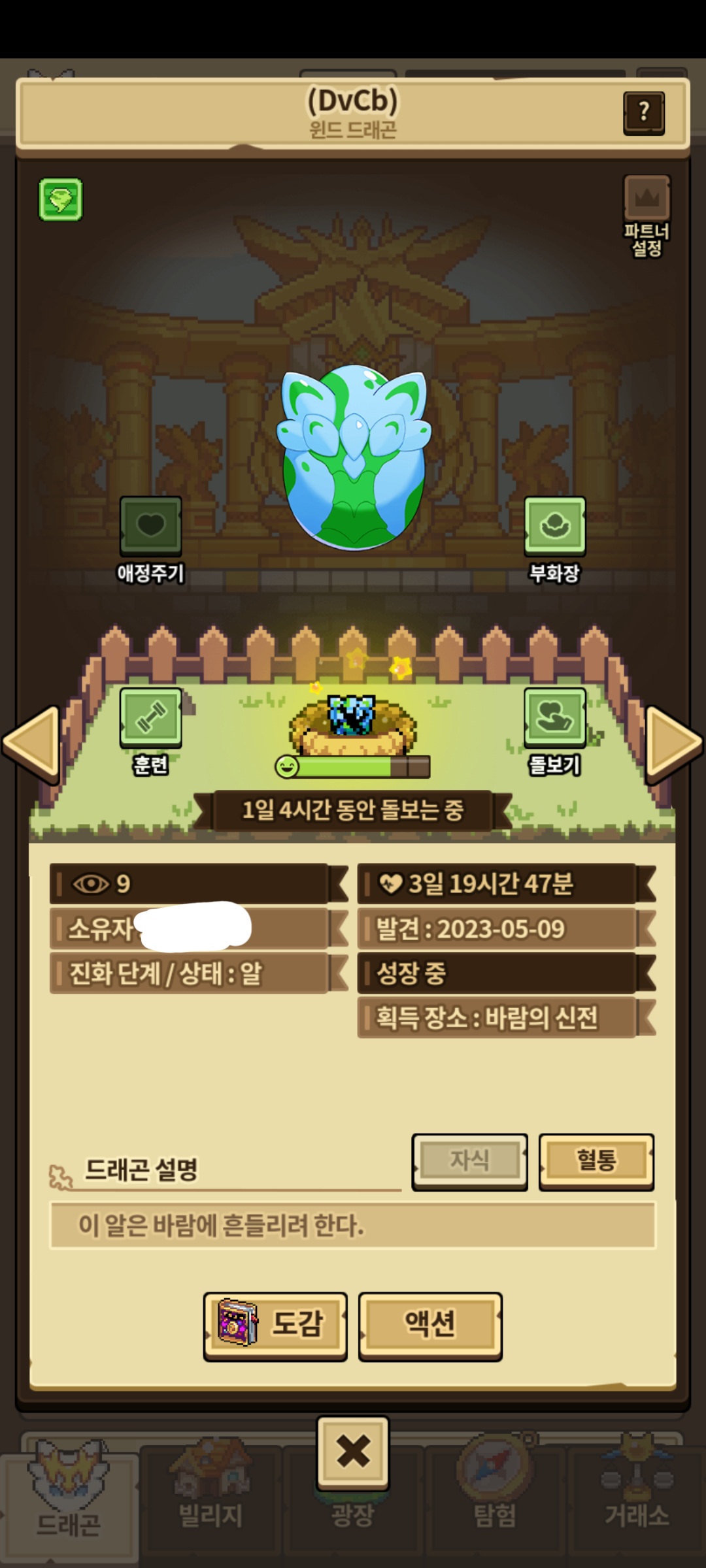Go to previous dragon with left arrow
Screen dimensions: 706x1568
click(x=31, y=743)
